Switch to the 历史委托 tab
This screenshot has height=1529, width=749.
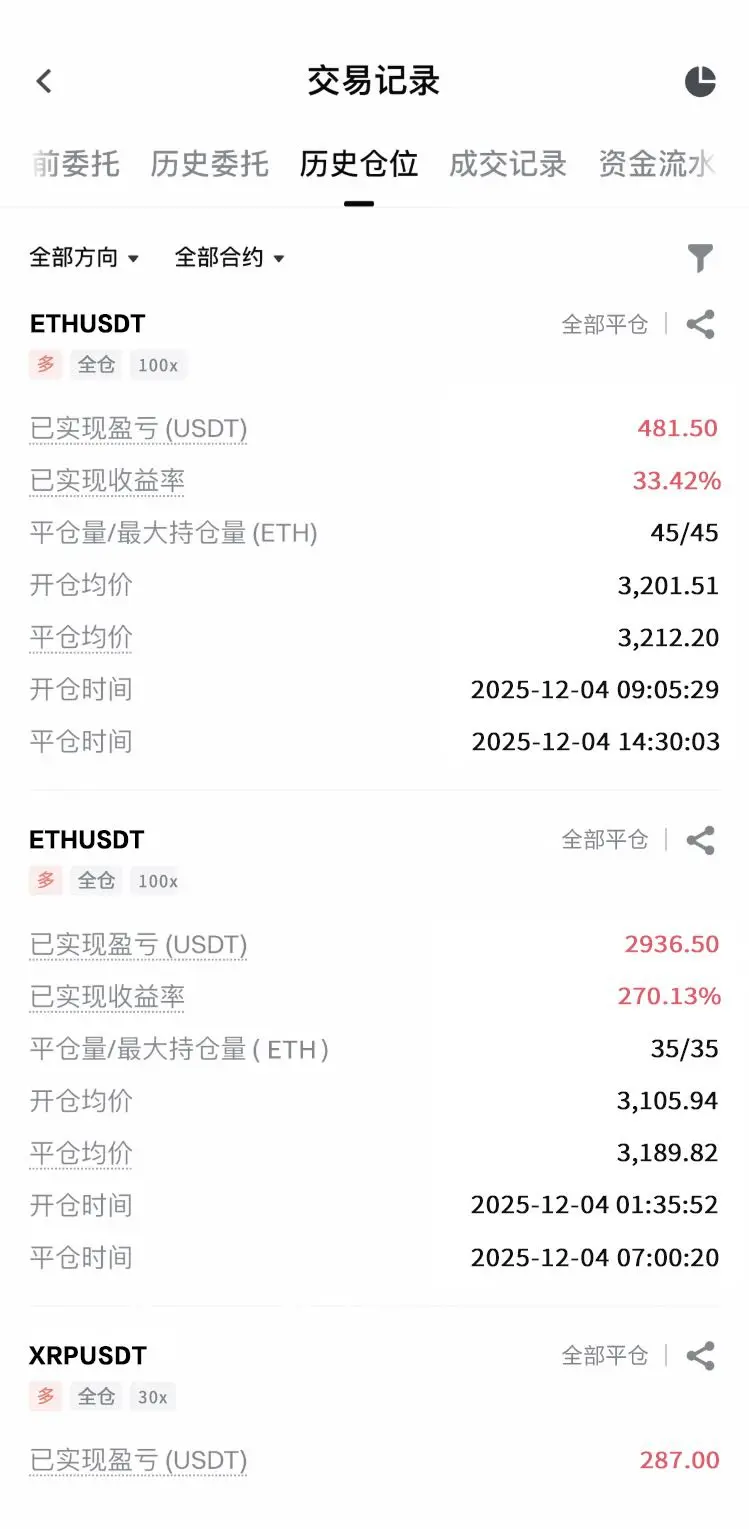(209, 164)
